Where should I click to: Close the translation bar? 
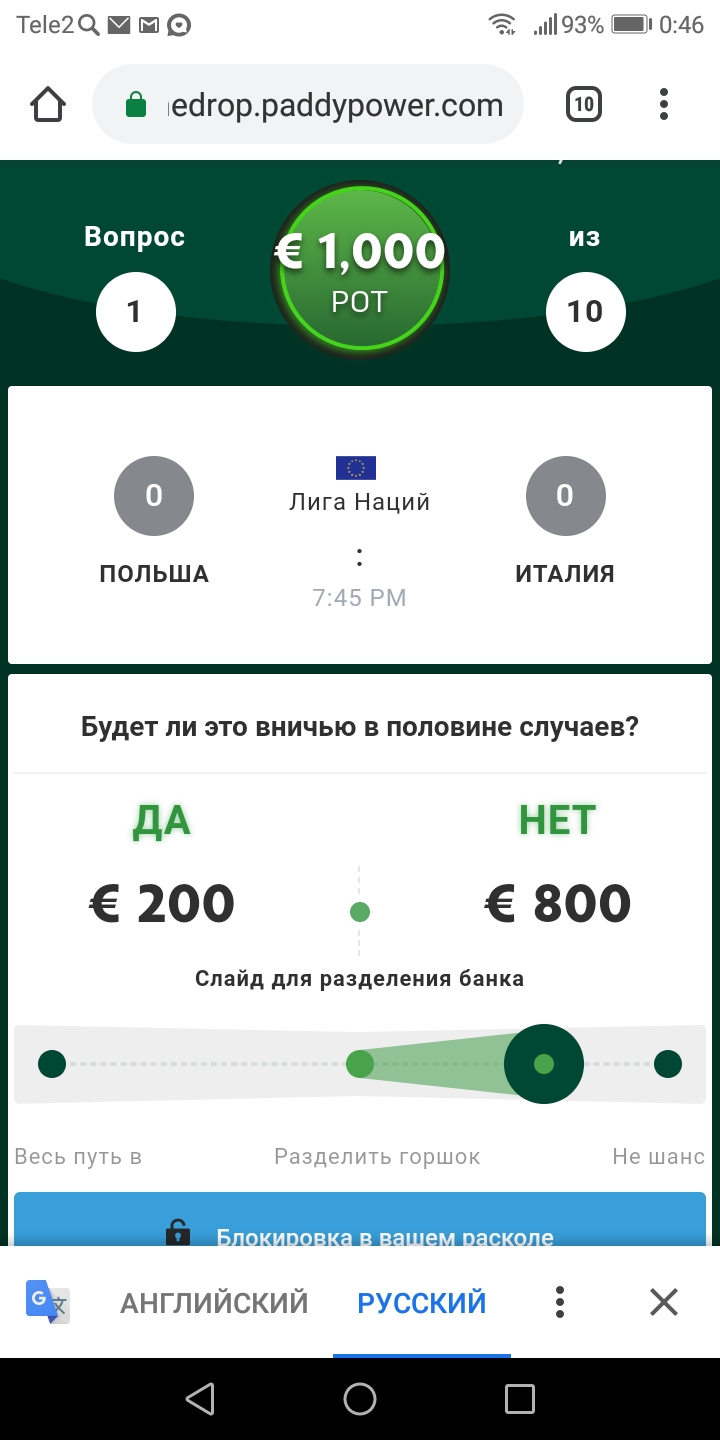(x=664, y=1302)
